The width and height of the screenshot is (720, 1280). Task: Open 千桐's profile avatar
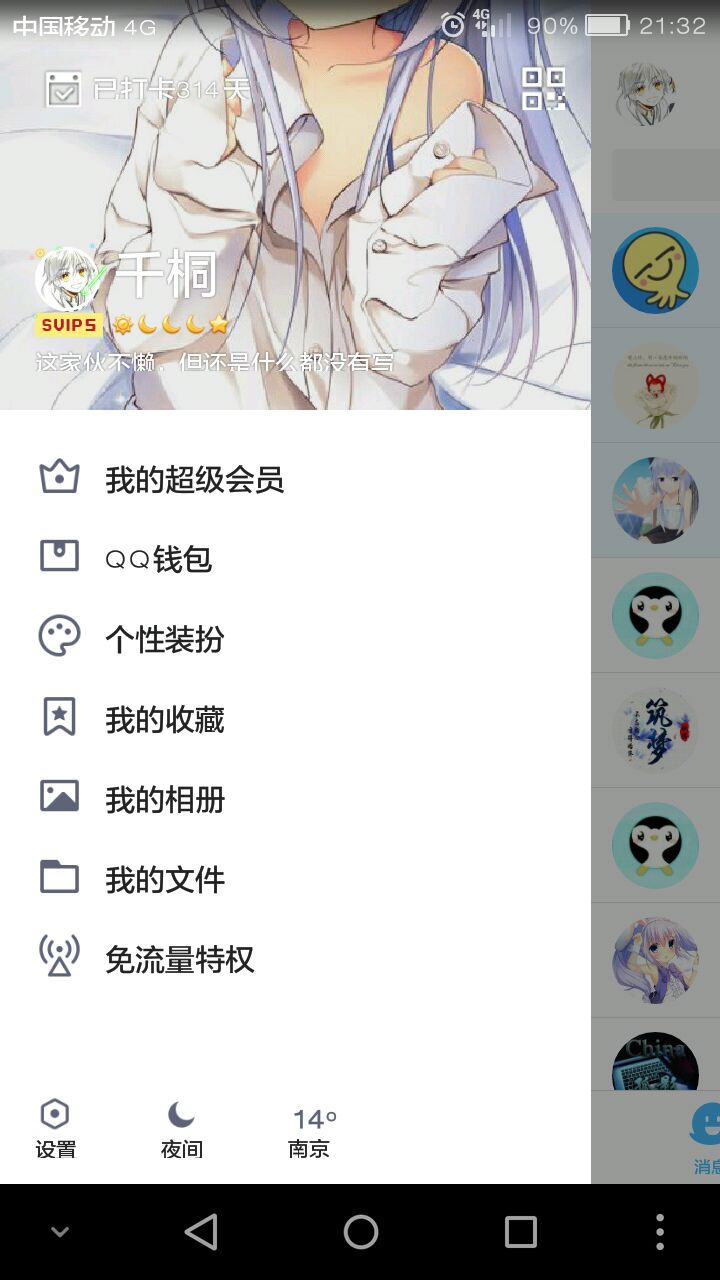pos(66,279)
